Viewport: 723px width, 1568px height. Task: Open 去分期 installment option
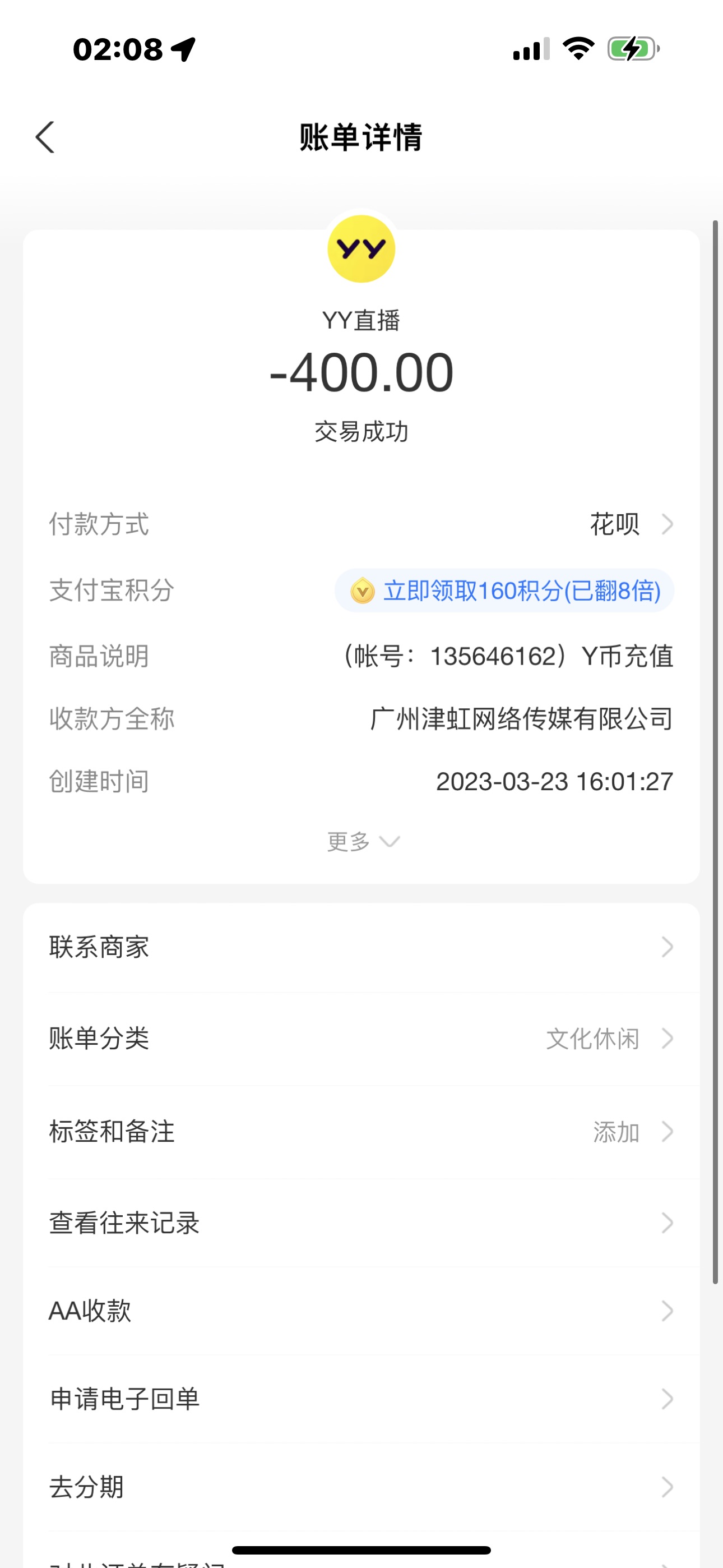tap(361, 1487)
